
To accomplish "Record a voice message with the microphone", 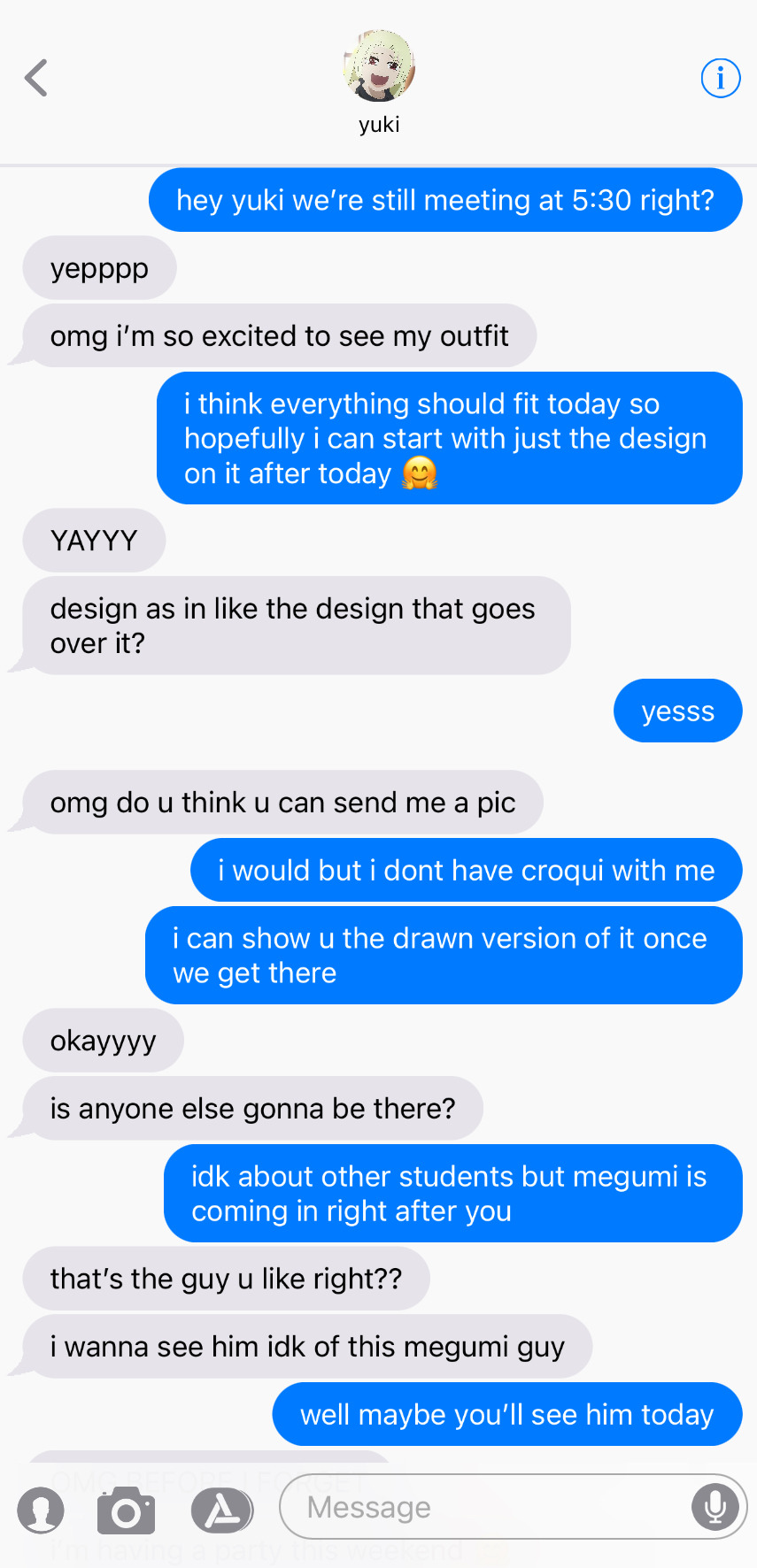I will [x=715, y=1507].
